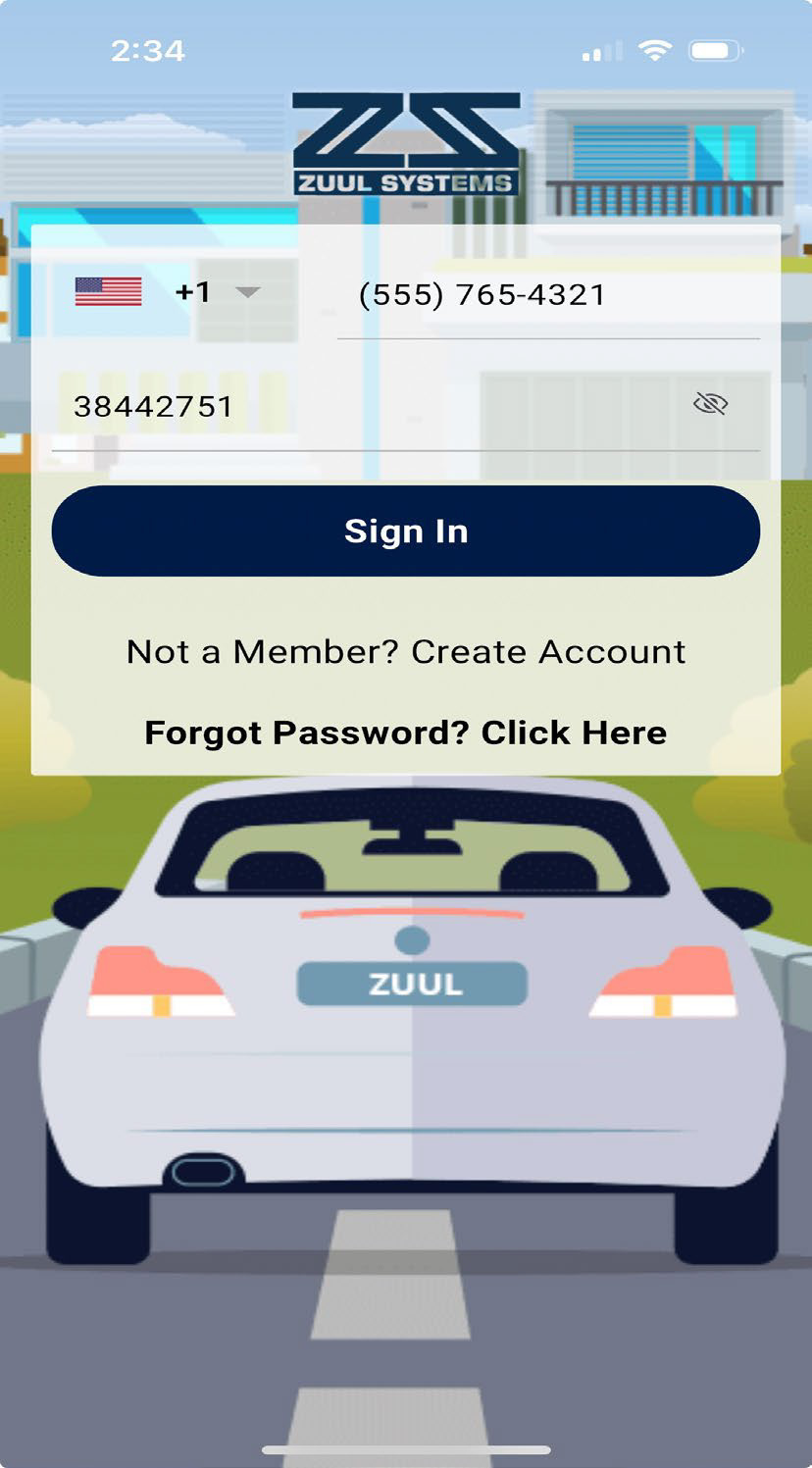Screen dimensions: 812x1468
Task: Open Forgot Password? Click Here
Action: (405, 733)
